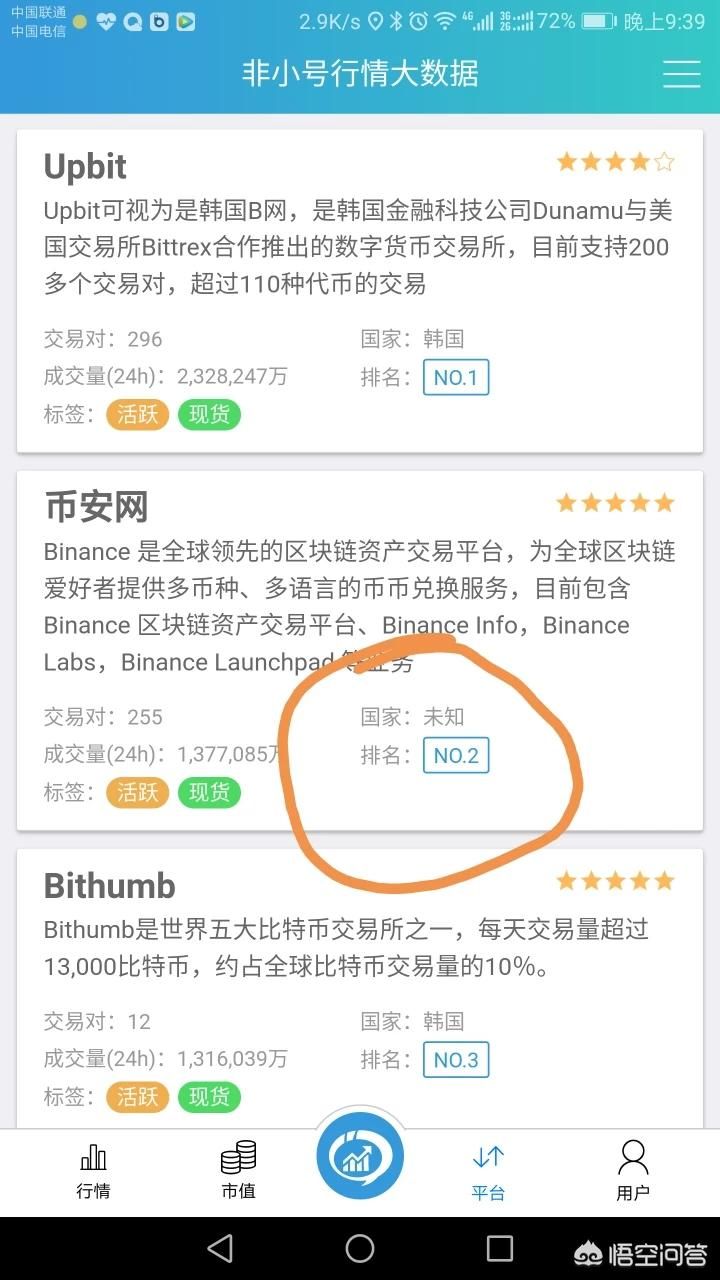Open the hamburger menu in the header
Viewport: 720px width, 1280px height.
682,74
